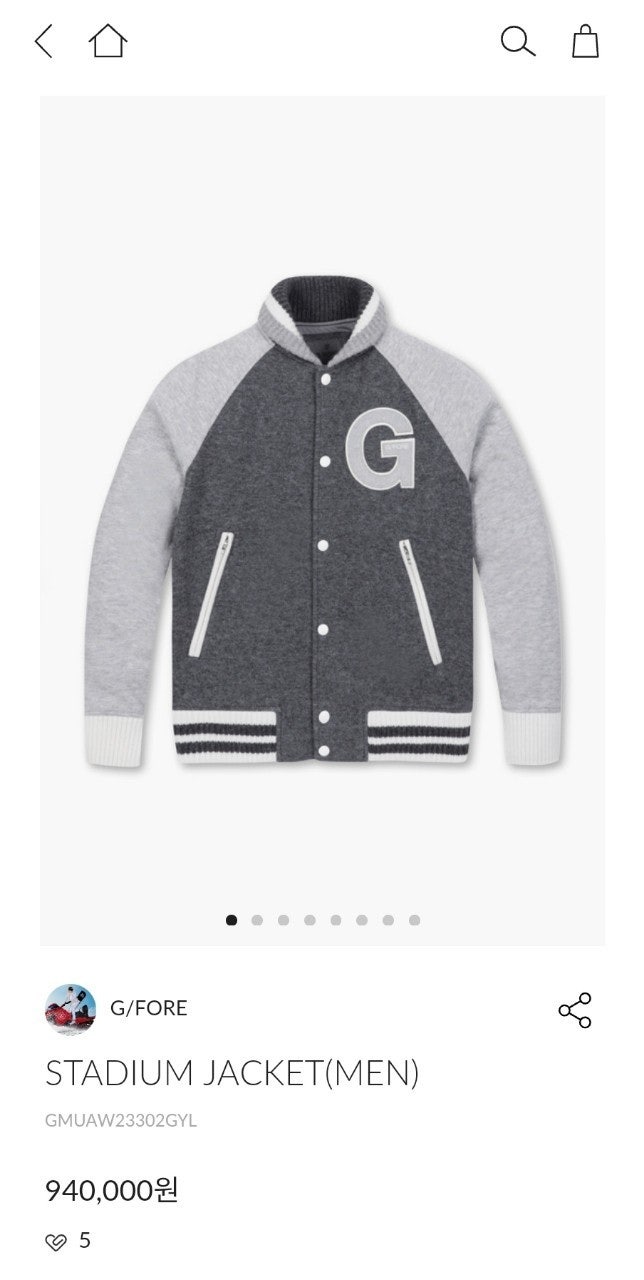
Task: Jump to the second product image dot
Action: 257,920
